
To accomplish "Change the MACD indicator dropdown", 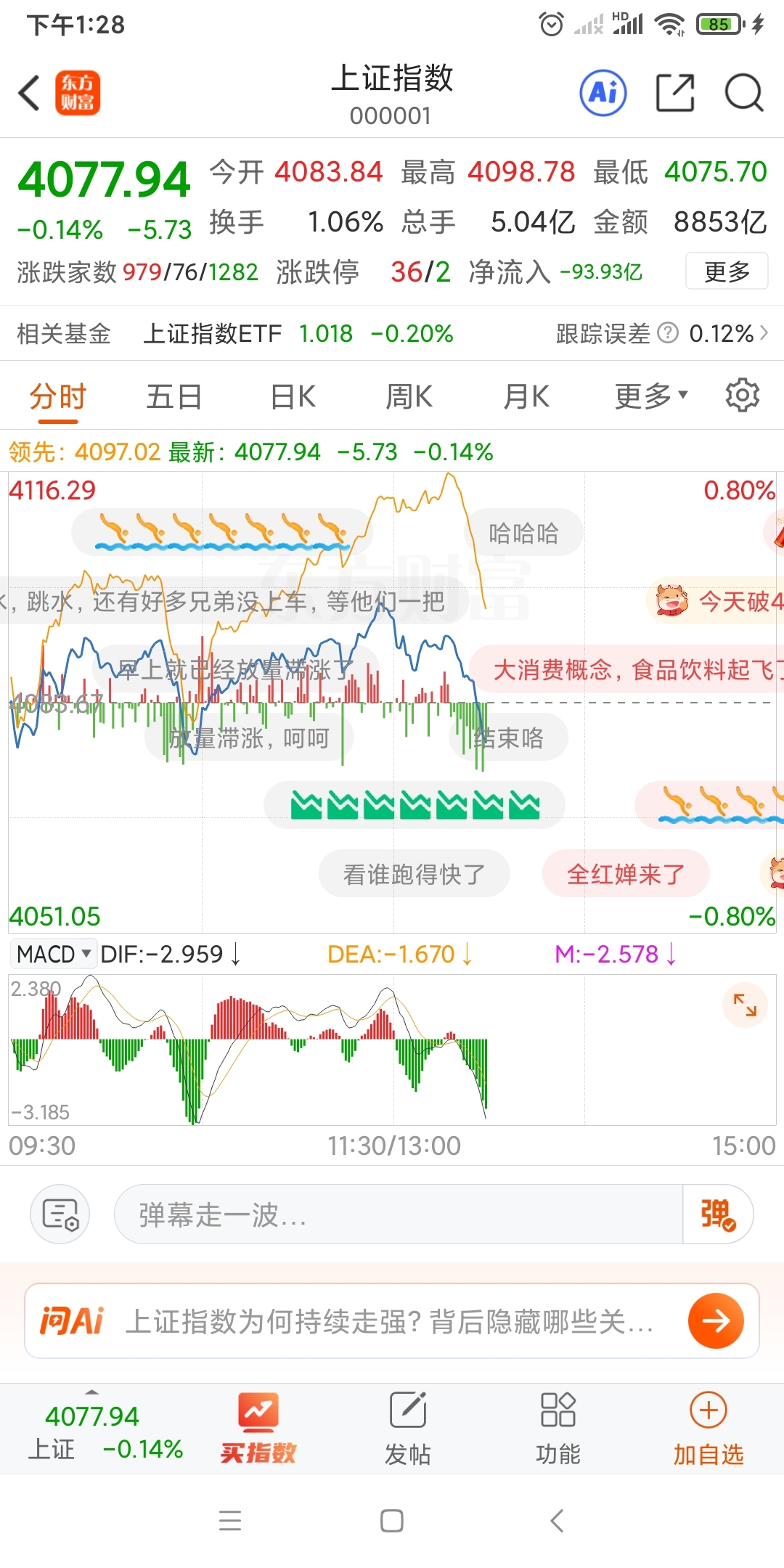I will point(54,954).
